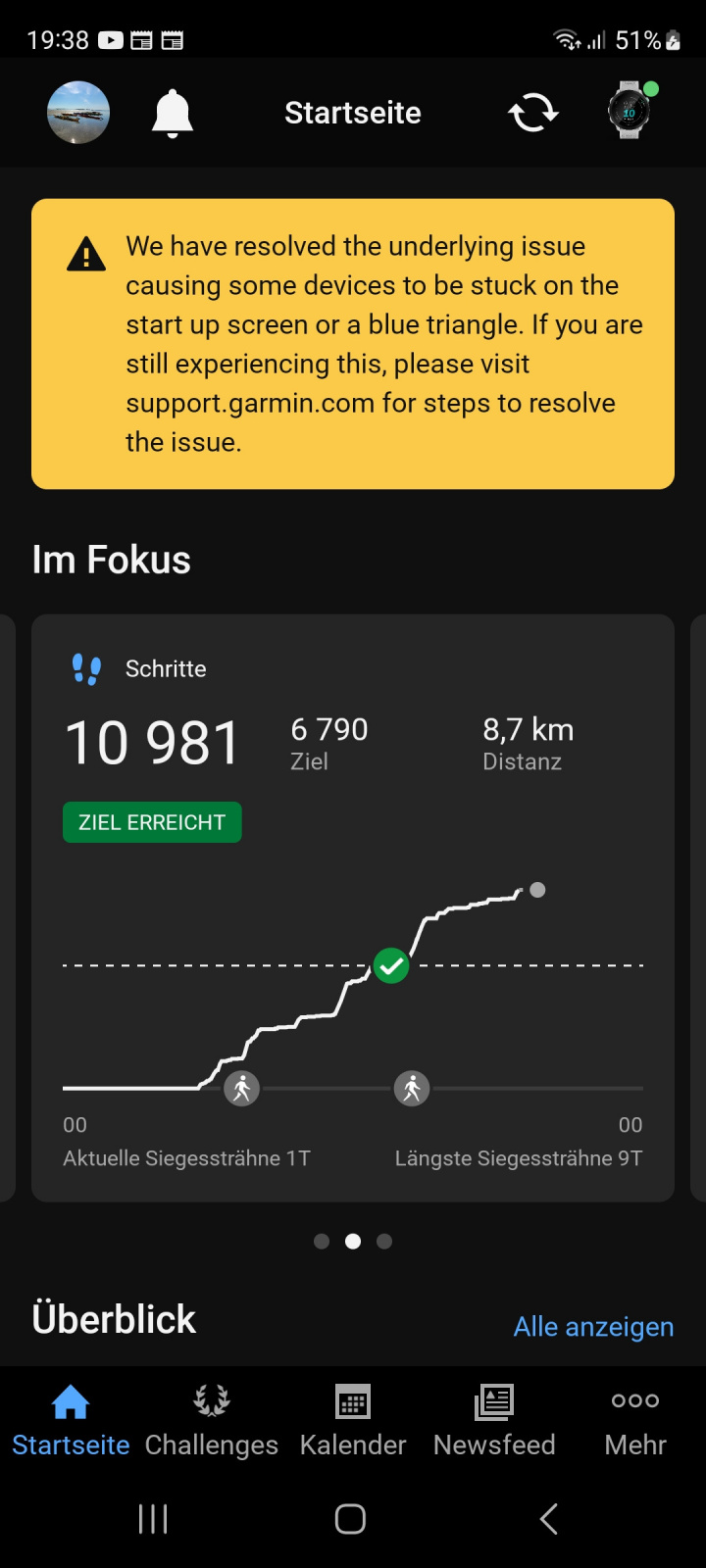706x1568 pixels.
Task: Open recent apps from navigation bar
Action: click(x=153, y=1519)
